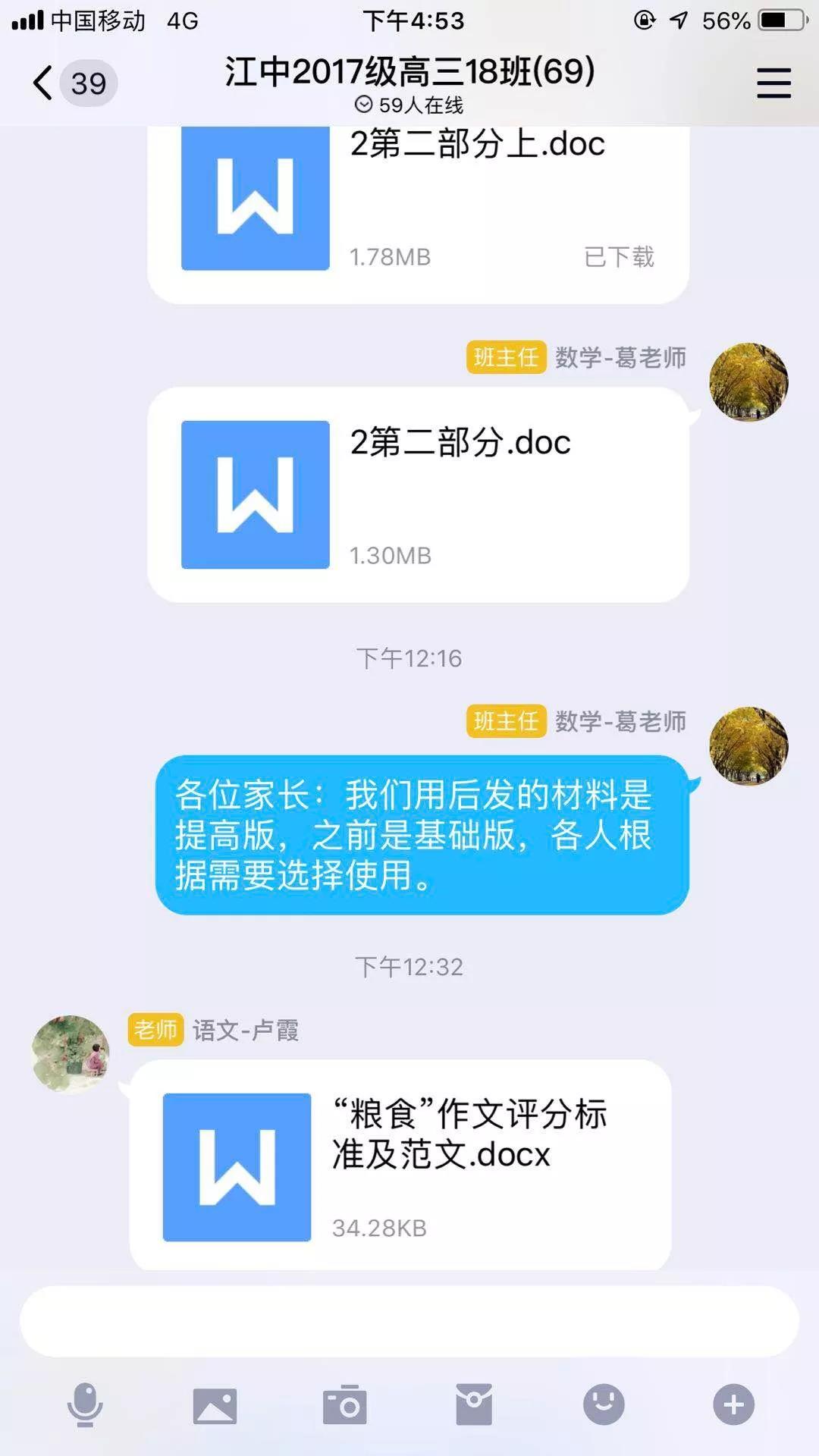Tap the message text input field
This screenshot has width=819, height=1456.
[x=409, y=1321]
